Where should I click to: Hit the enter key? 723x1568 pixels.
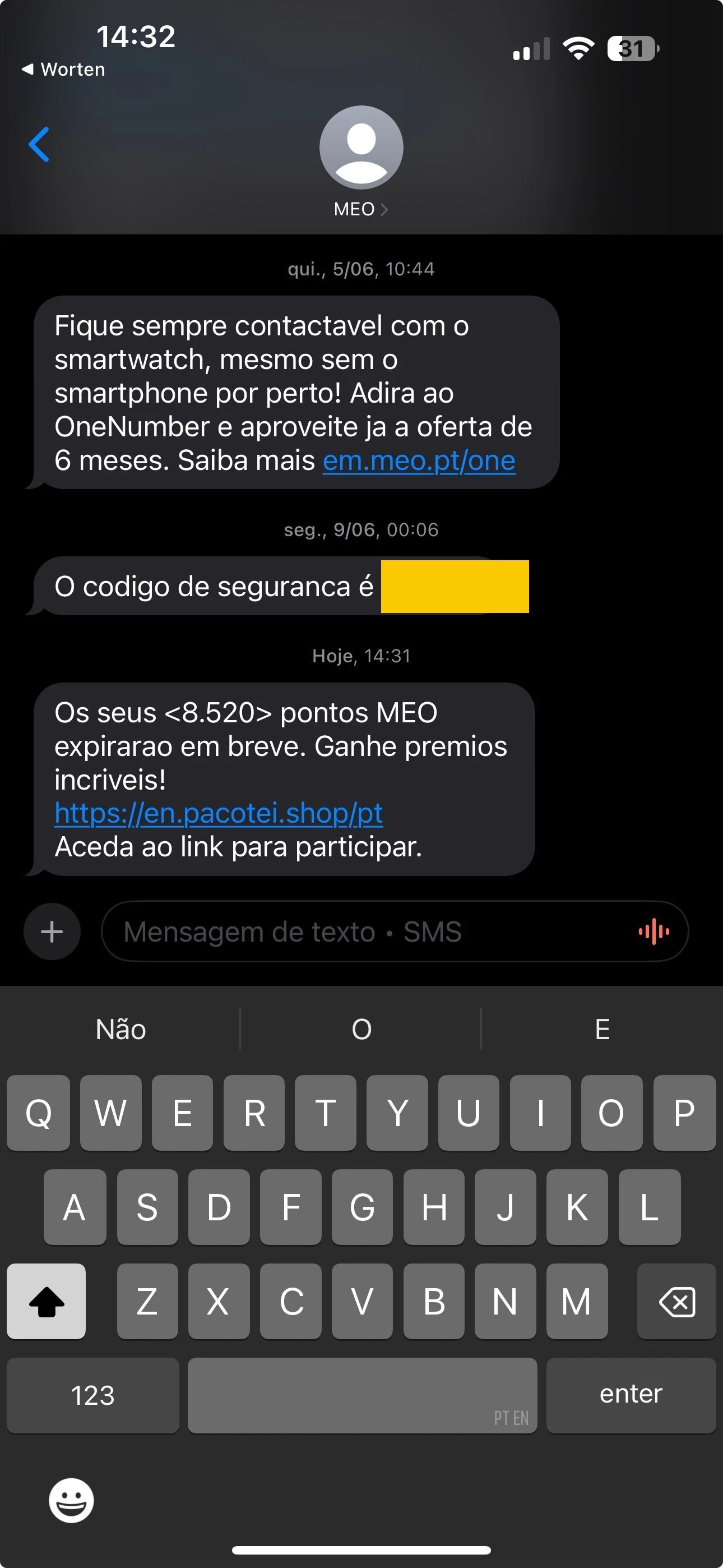[631, 1395]
